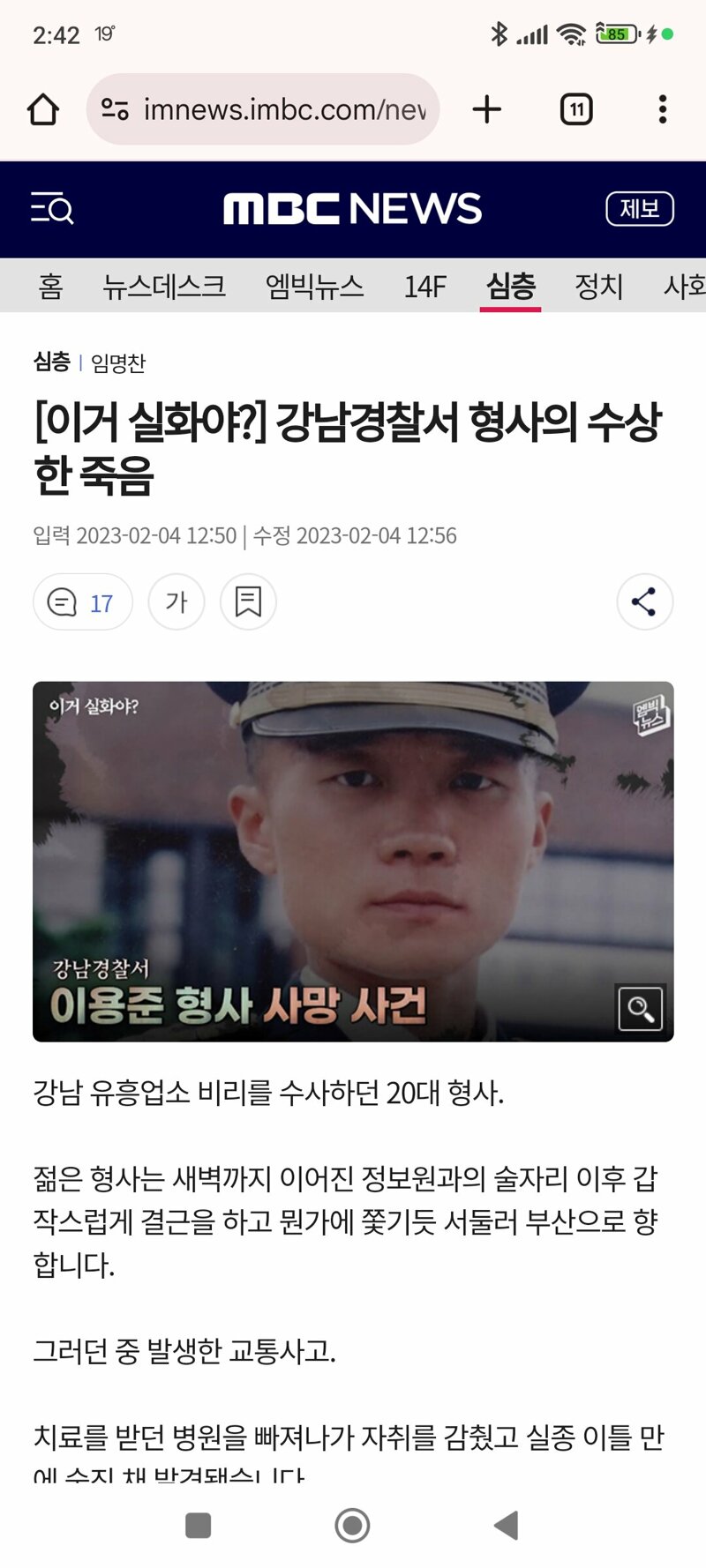706x1568 pixels.
Task: Open a new browser tab
Action: point(487,109)
